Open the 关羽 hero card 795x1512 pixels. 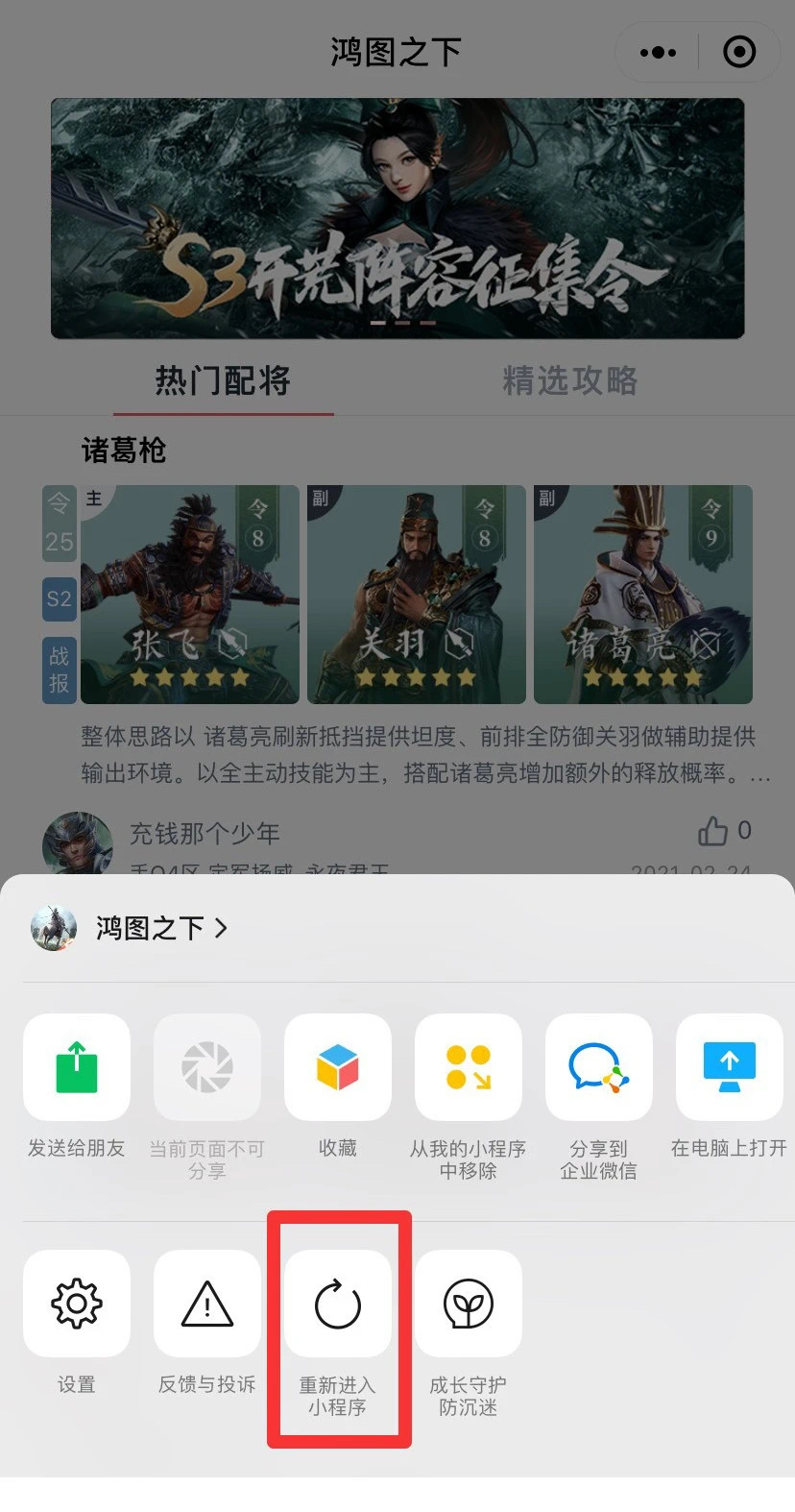[417, 595]
